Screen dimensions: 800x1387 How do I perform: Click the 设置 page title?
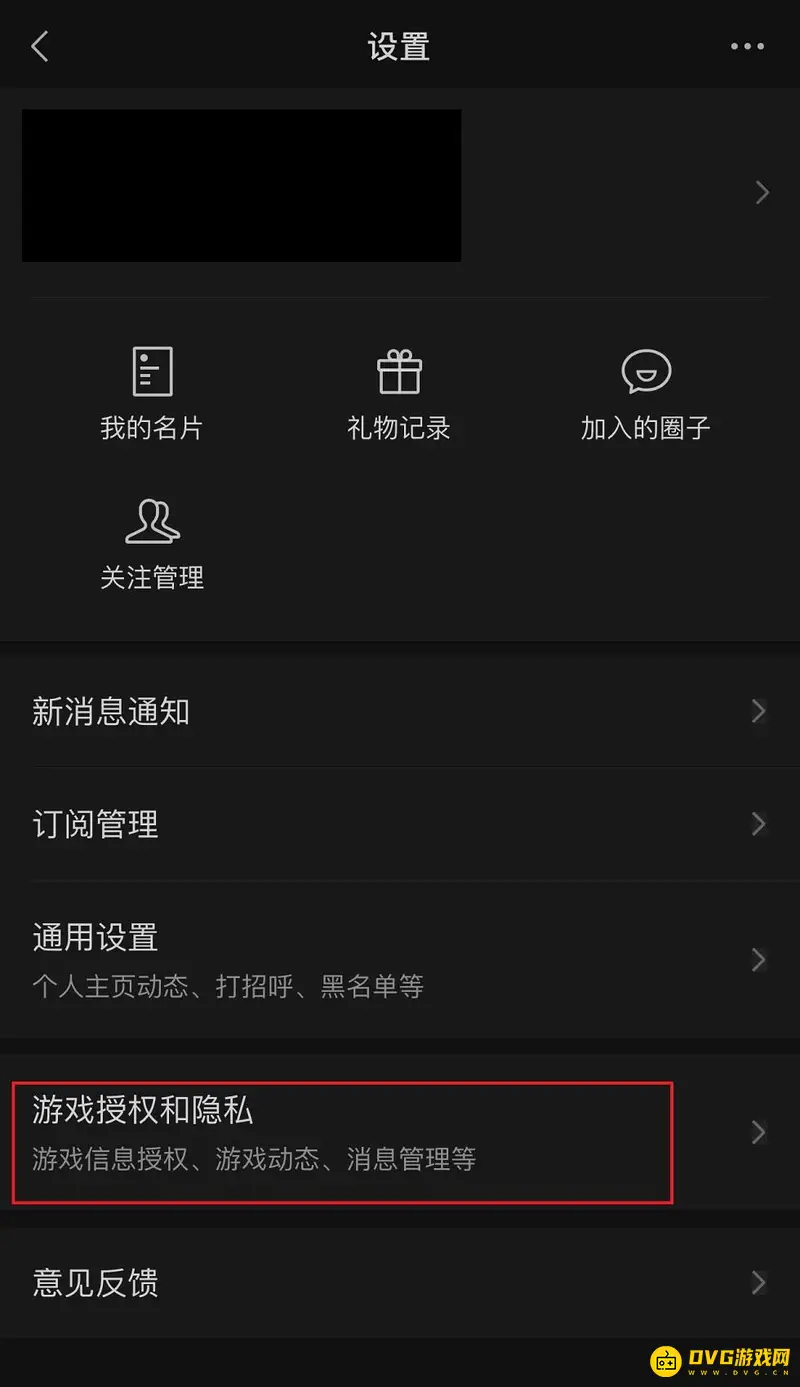(x=399, y=45)
